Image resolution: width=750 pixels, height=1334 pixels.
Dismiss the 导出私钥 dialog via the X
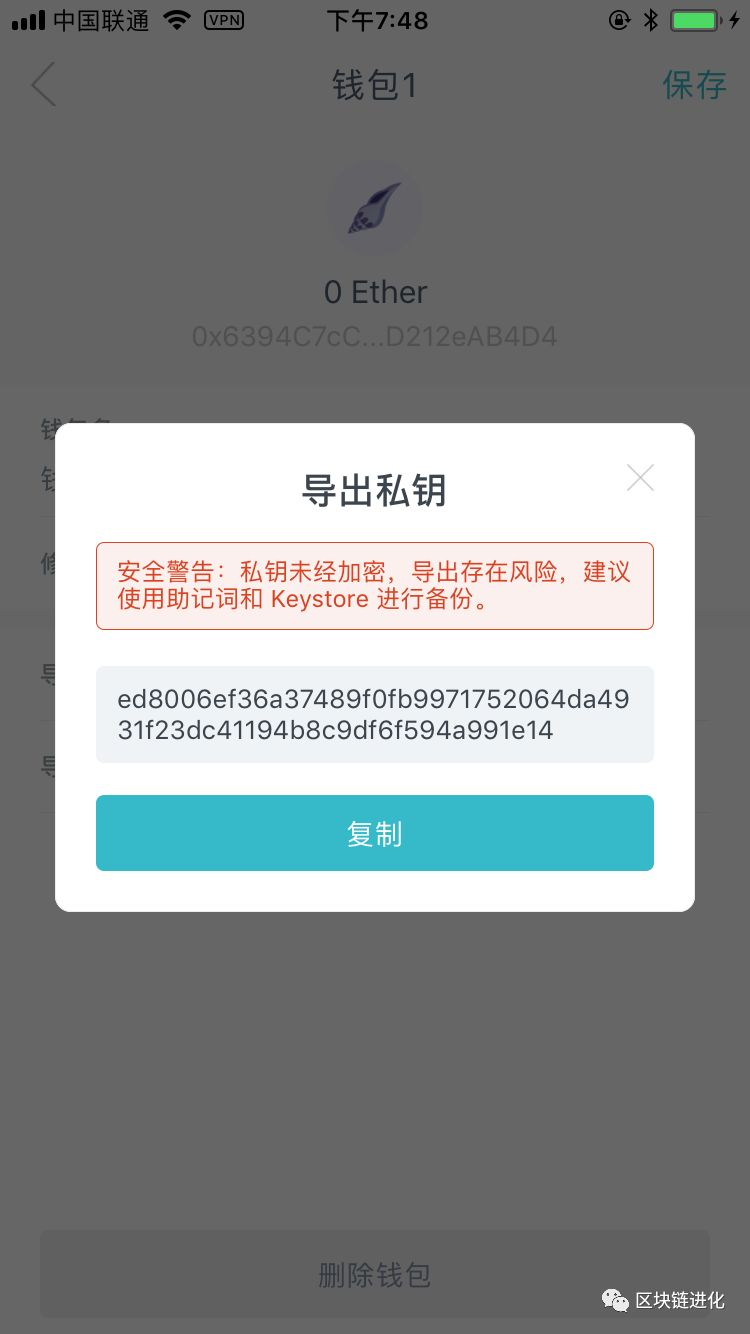coord(640,478)
